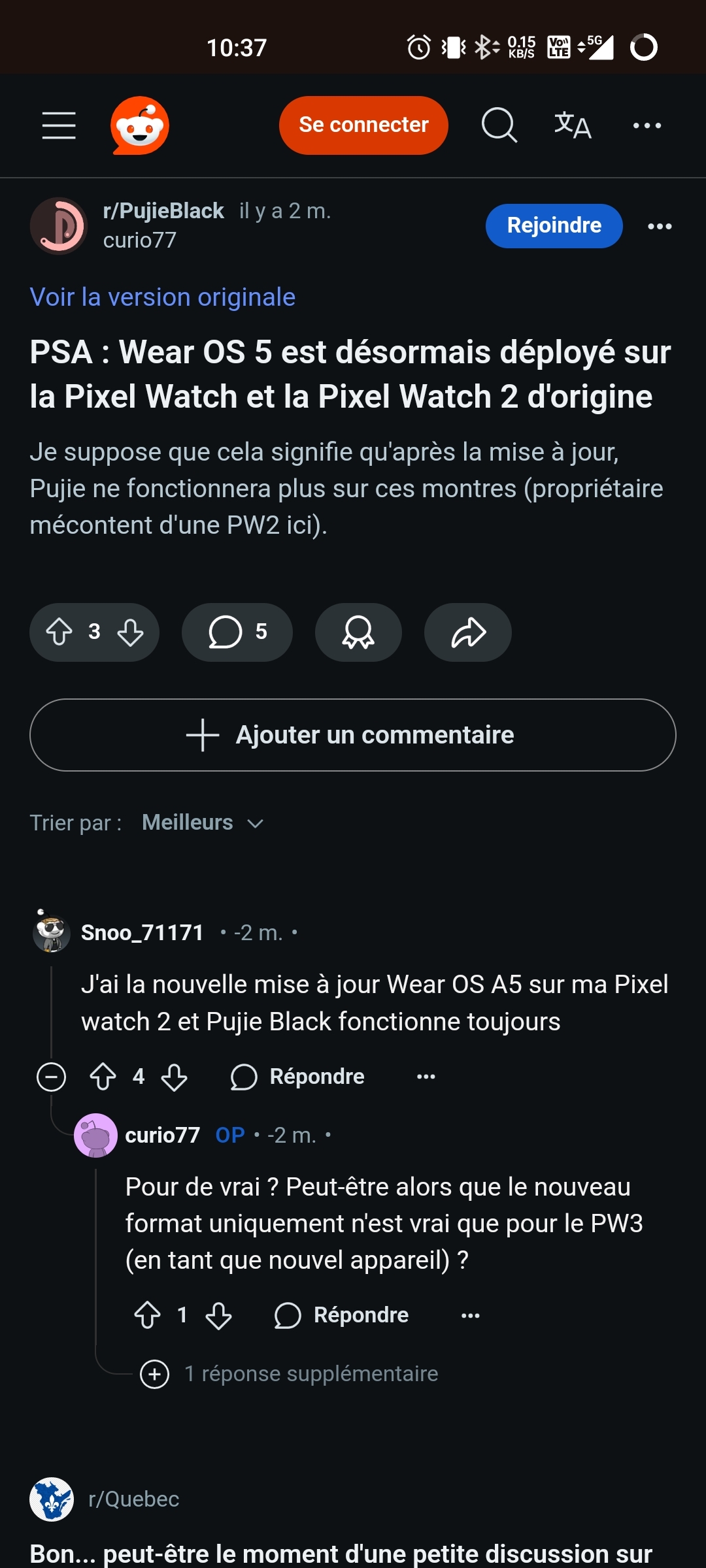Collapse Snoo_71171's comment thread

coord(51,1077)
